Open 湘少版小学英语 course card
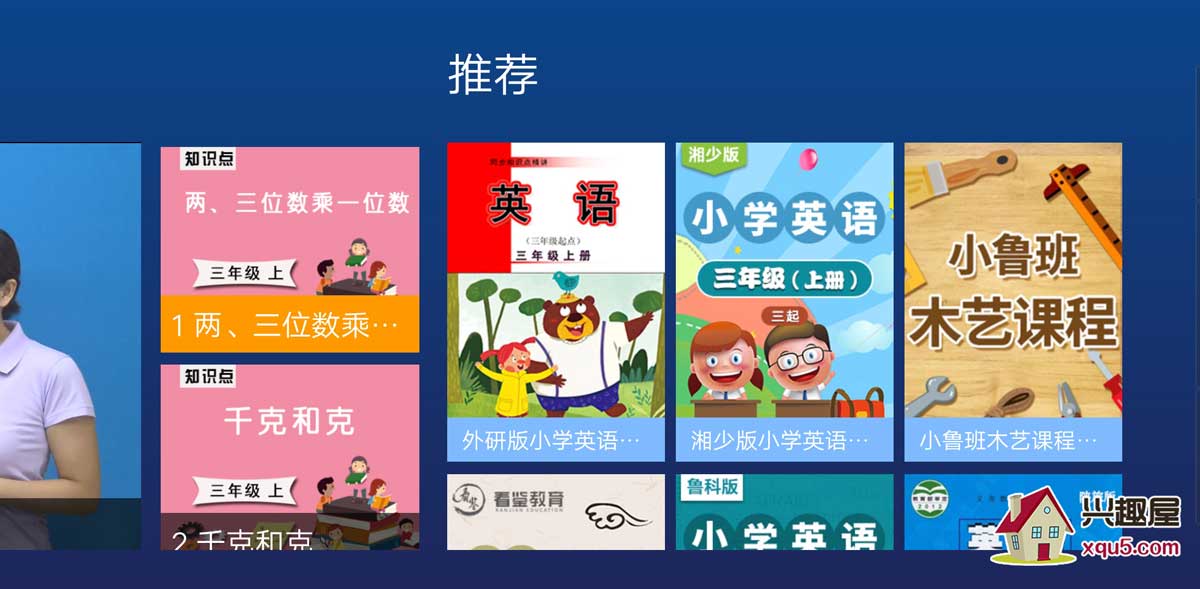 tap(784, 301)
